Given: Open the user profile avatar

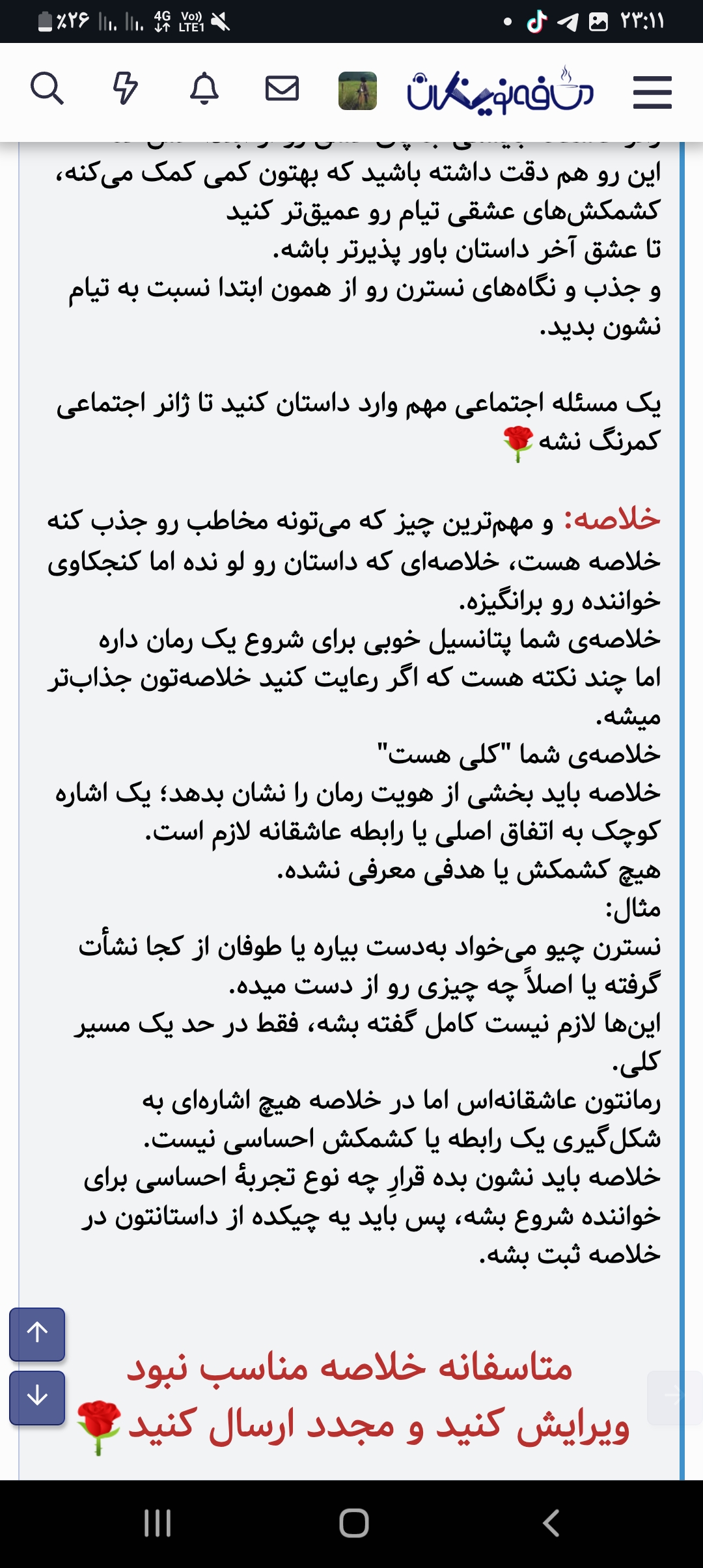Looking at the screenshot, I should pos(357,91).
